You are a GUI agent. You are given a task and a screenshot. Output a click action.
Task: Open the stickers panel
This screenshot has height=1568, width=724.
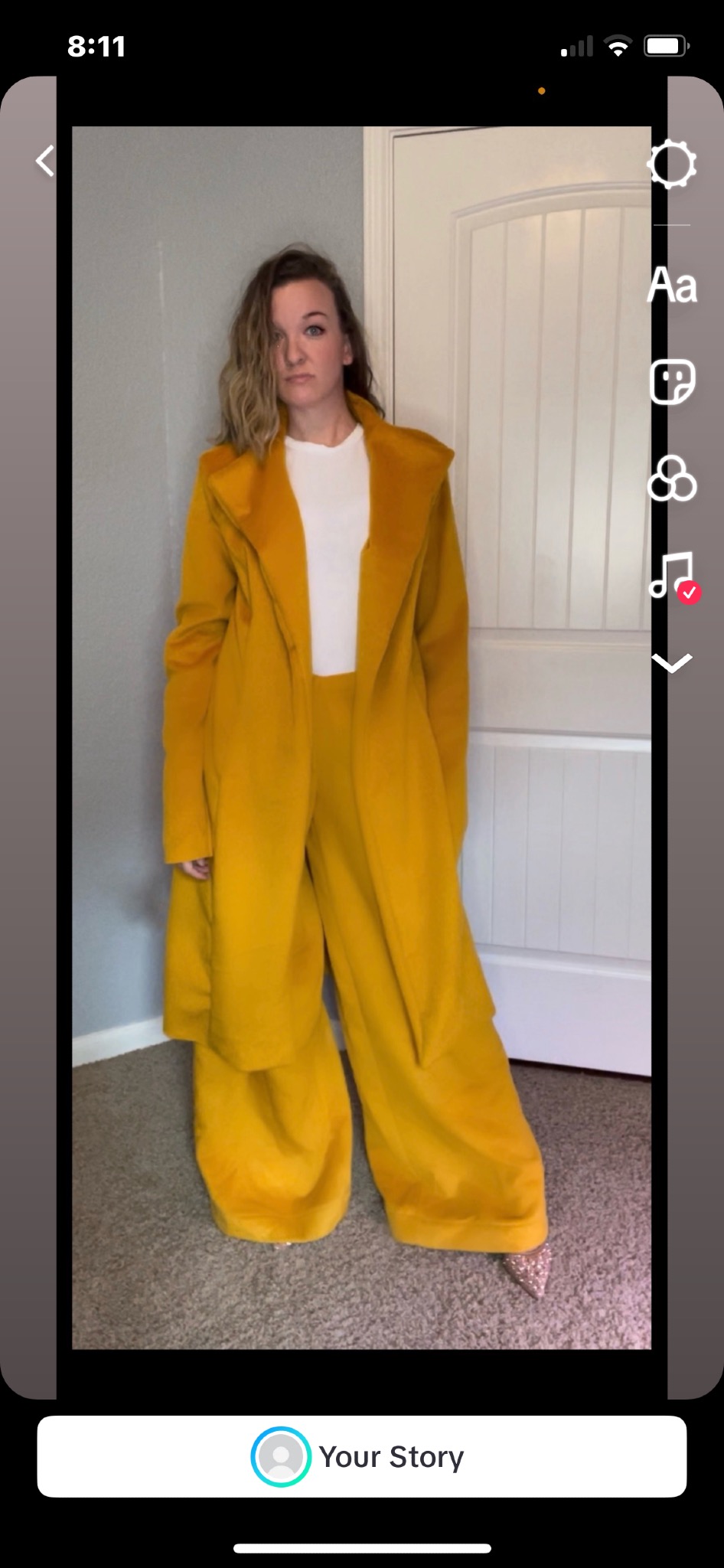point(672,382)
